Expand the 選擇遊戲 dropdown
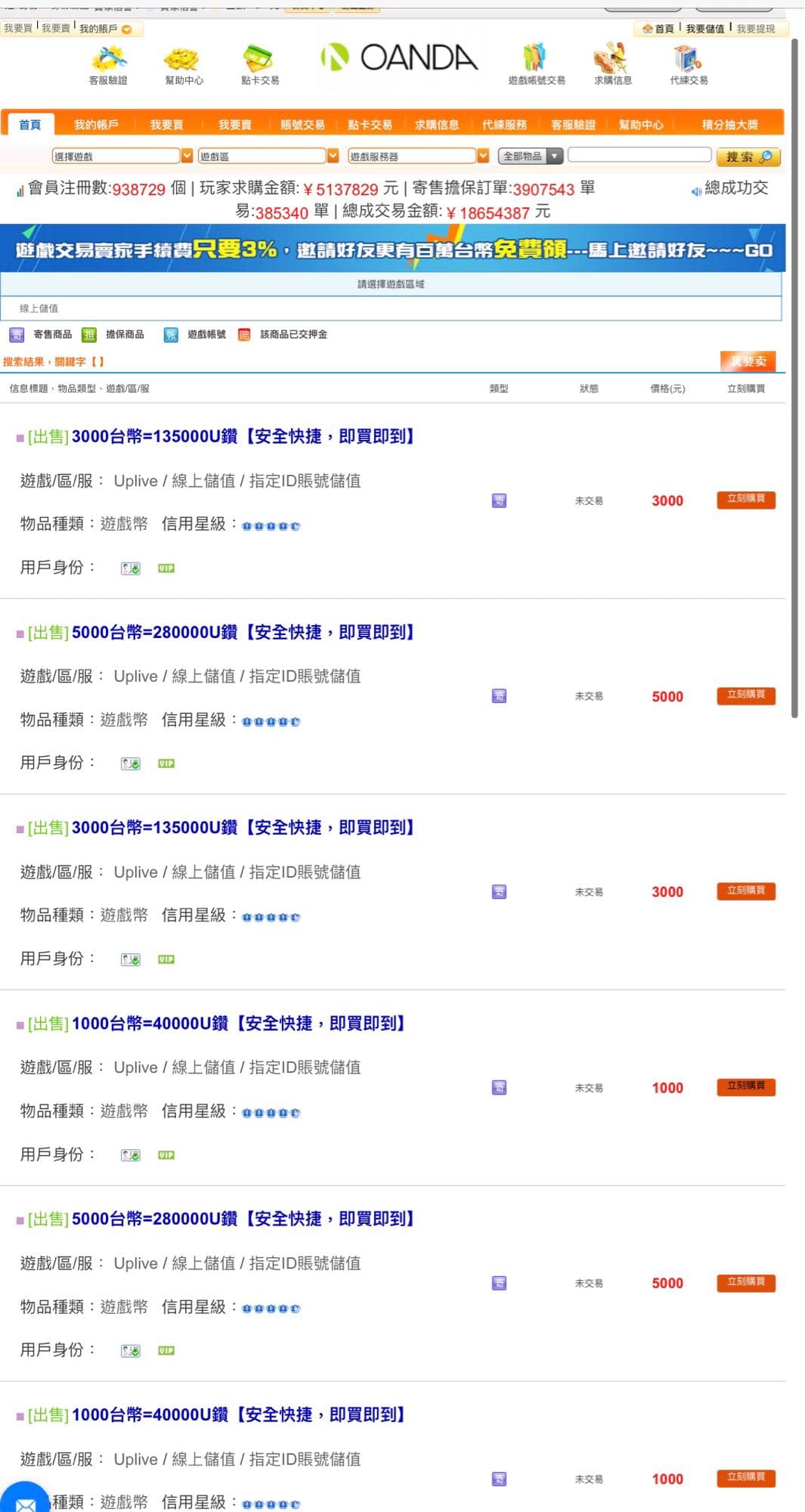The width and height of the screenshot is (805, 1512). (x=122, y=156)
